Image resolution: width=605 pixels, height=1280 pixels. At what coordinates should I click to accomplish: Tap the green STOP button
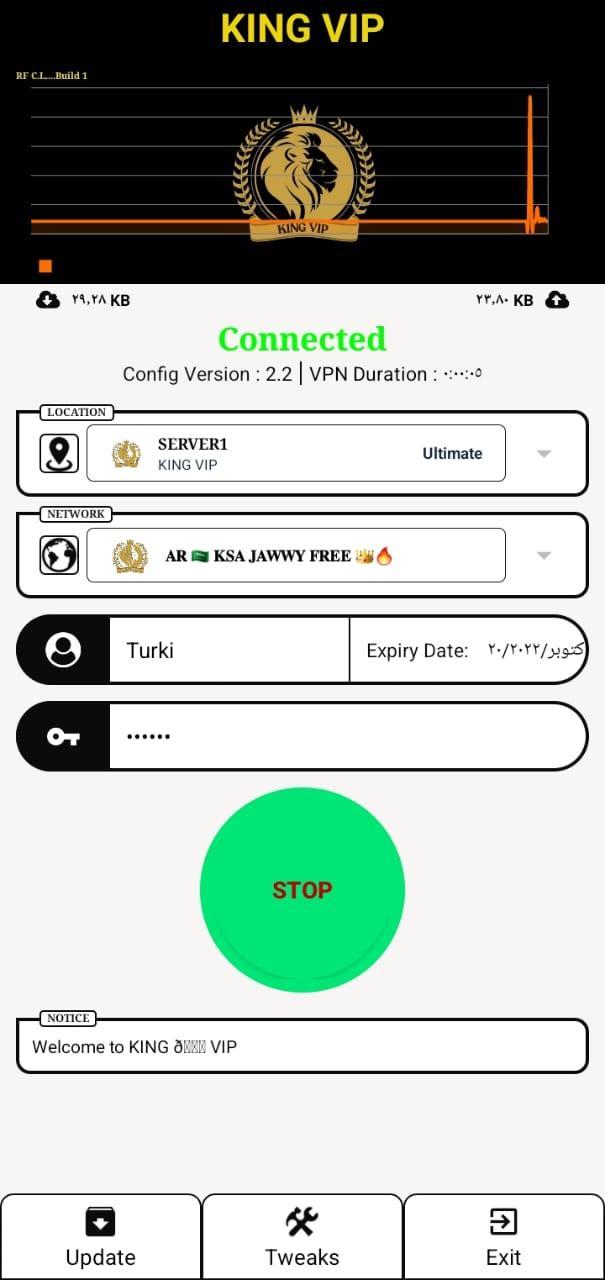(x=302, y=889)
